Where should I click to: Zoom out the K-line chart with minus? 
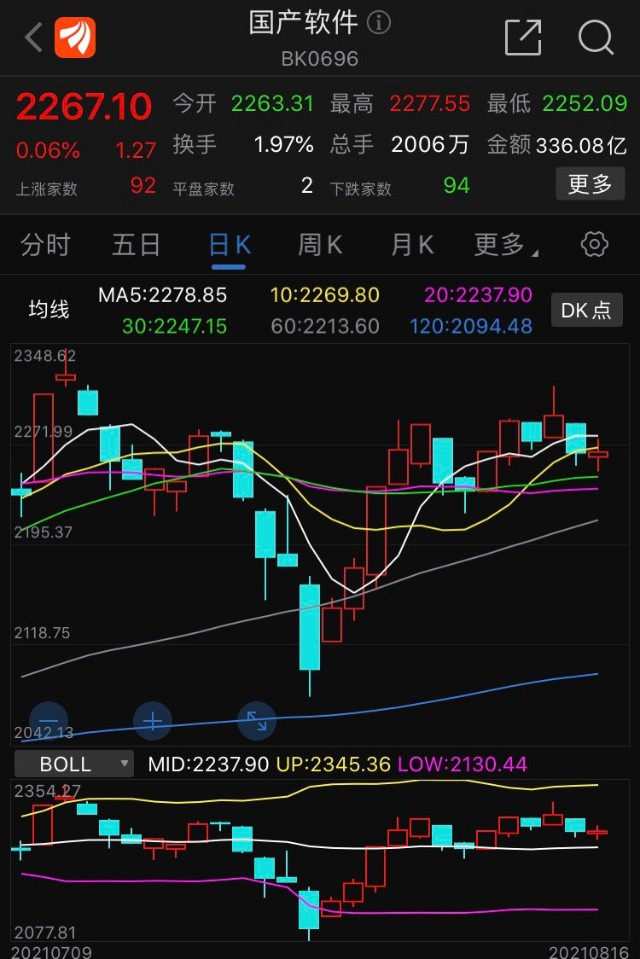[x=49, y=719]
